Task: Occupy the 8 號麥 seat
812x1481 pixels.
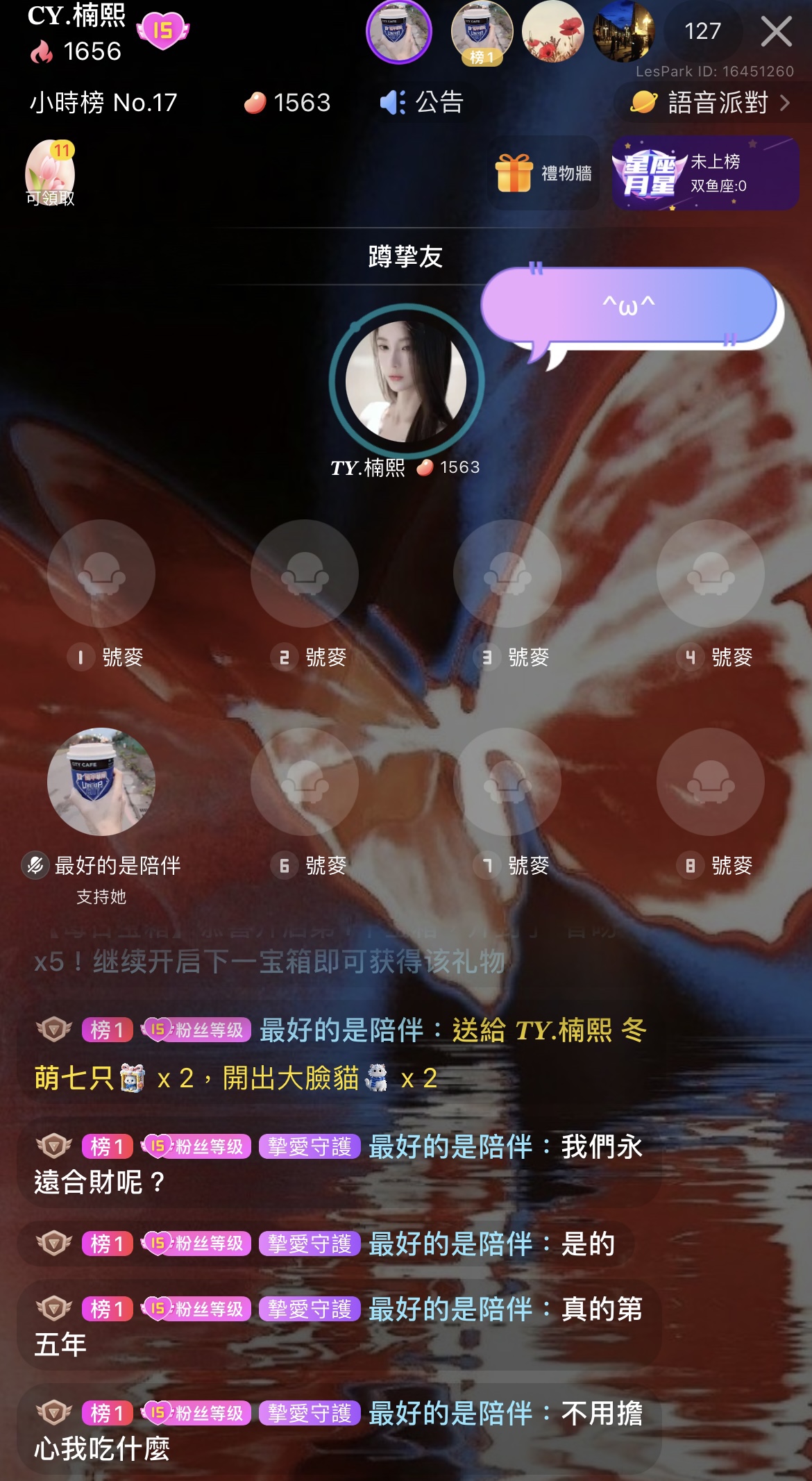Action: coord(710,782)
